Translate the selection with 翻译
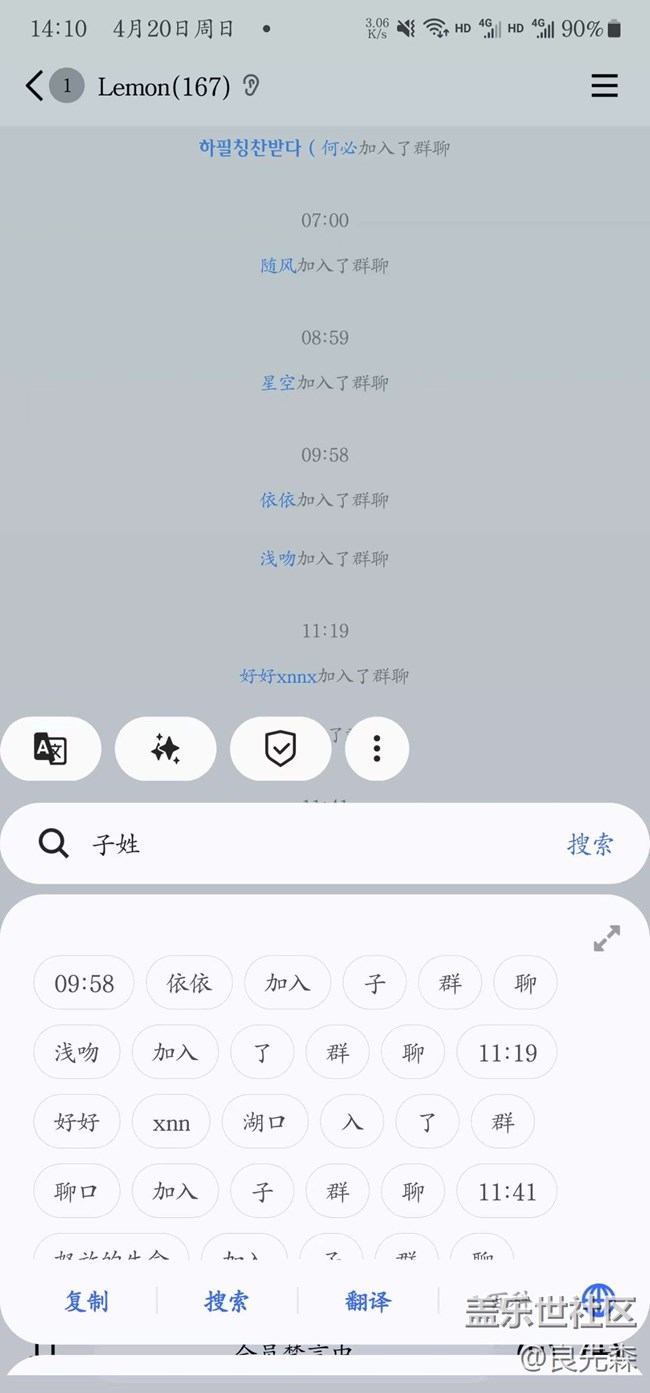 point(368,1301)
